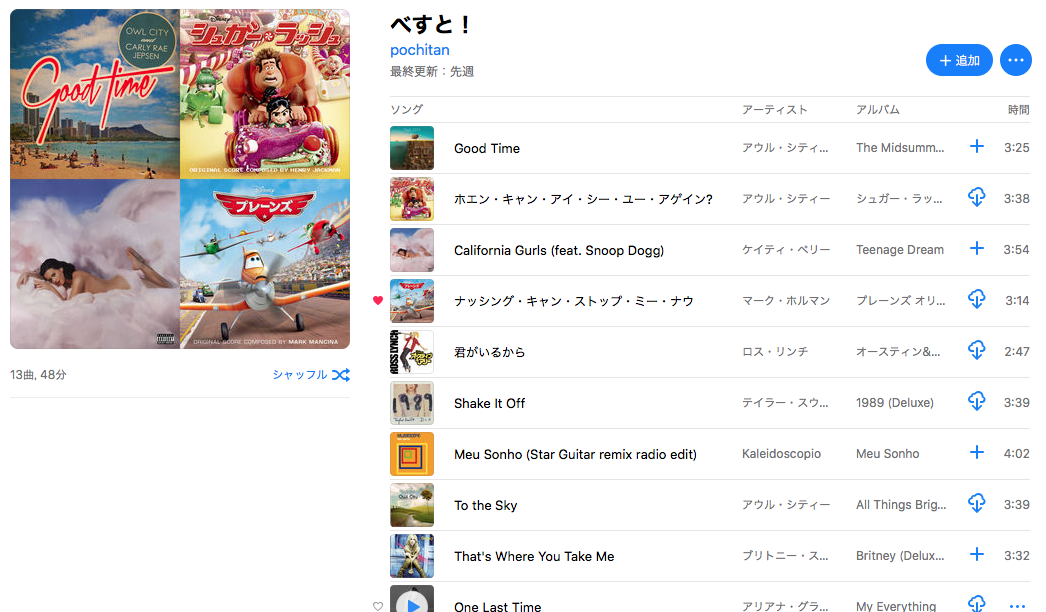1046x612 pixels.
Task: Download ホエン・キャン・アイ・シー・ユー・アゲイン?
Action: click(x=977, y=198)
